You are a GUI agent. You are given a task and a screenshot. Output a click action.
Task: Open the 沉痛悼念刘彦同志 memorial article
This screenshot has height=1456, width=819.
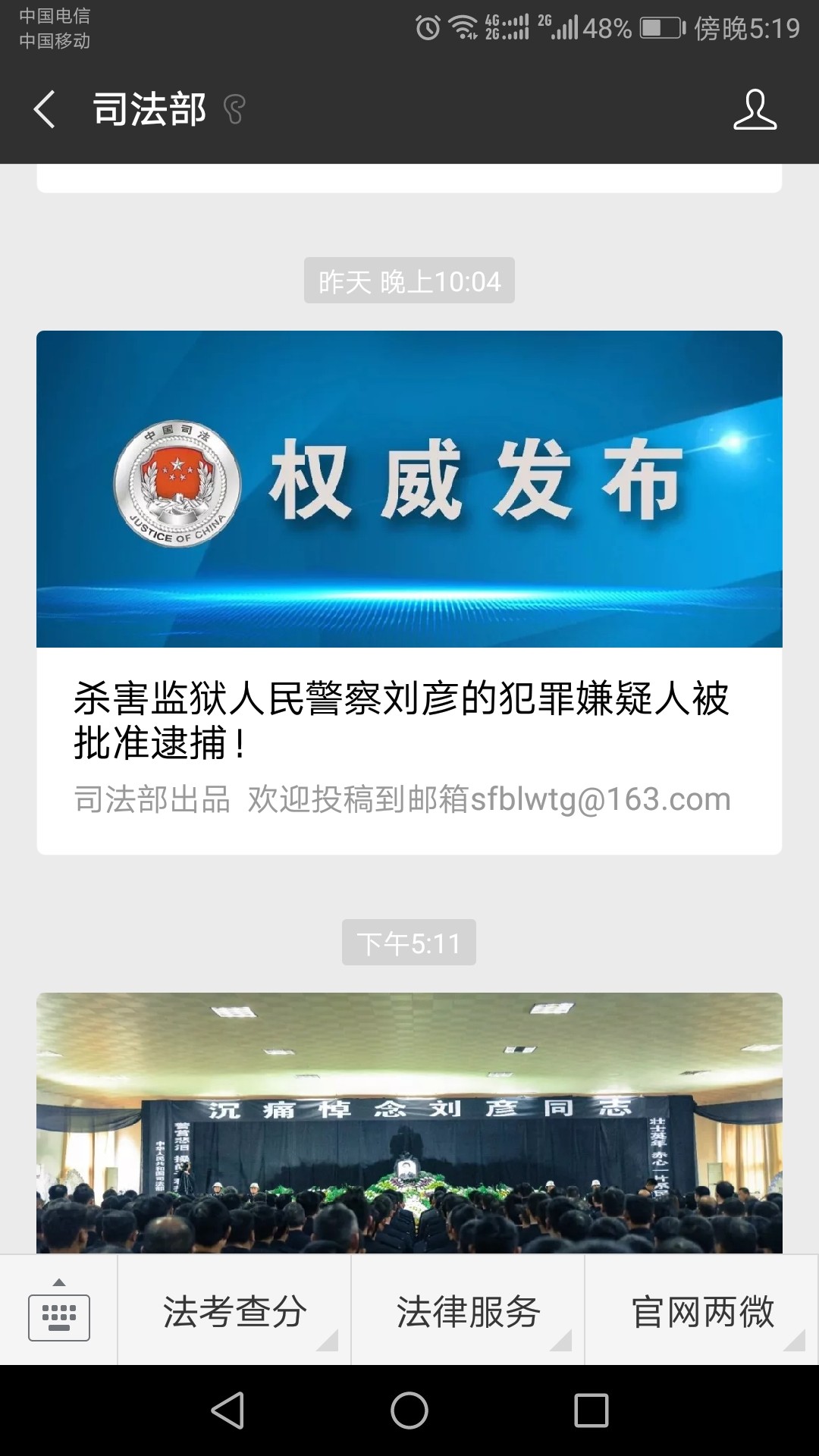coord(409,1122)
